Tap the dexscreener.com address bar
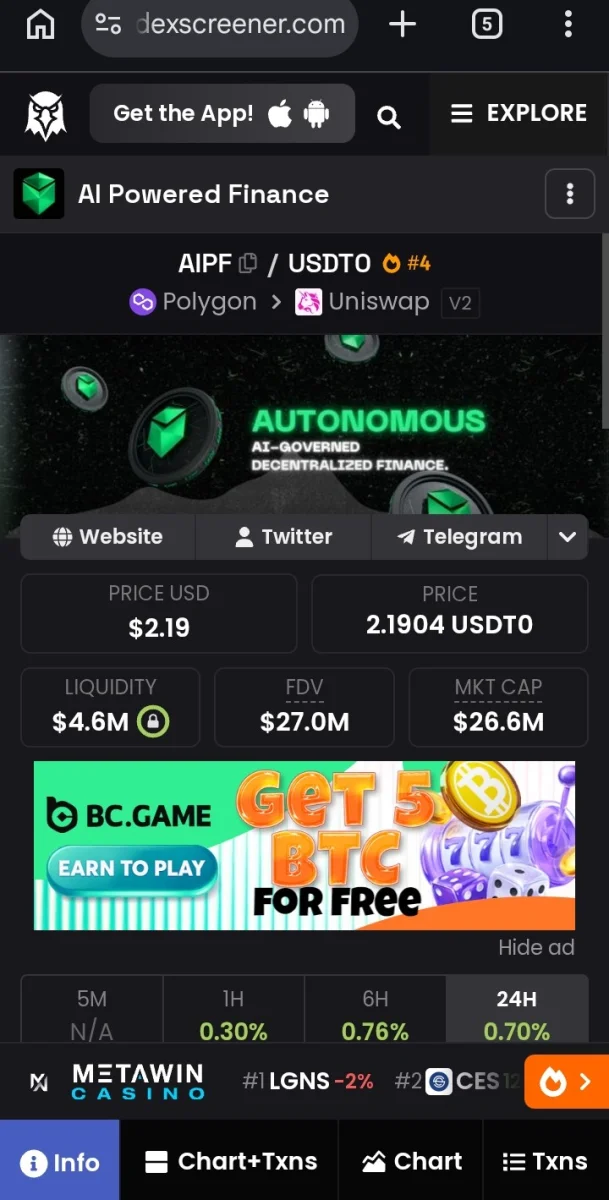Screen dimensions: 609x1200 click(221, 24)
